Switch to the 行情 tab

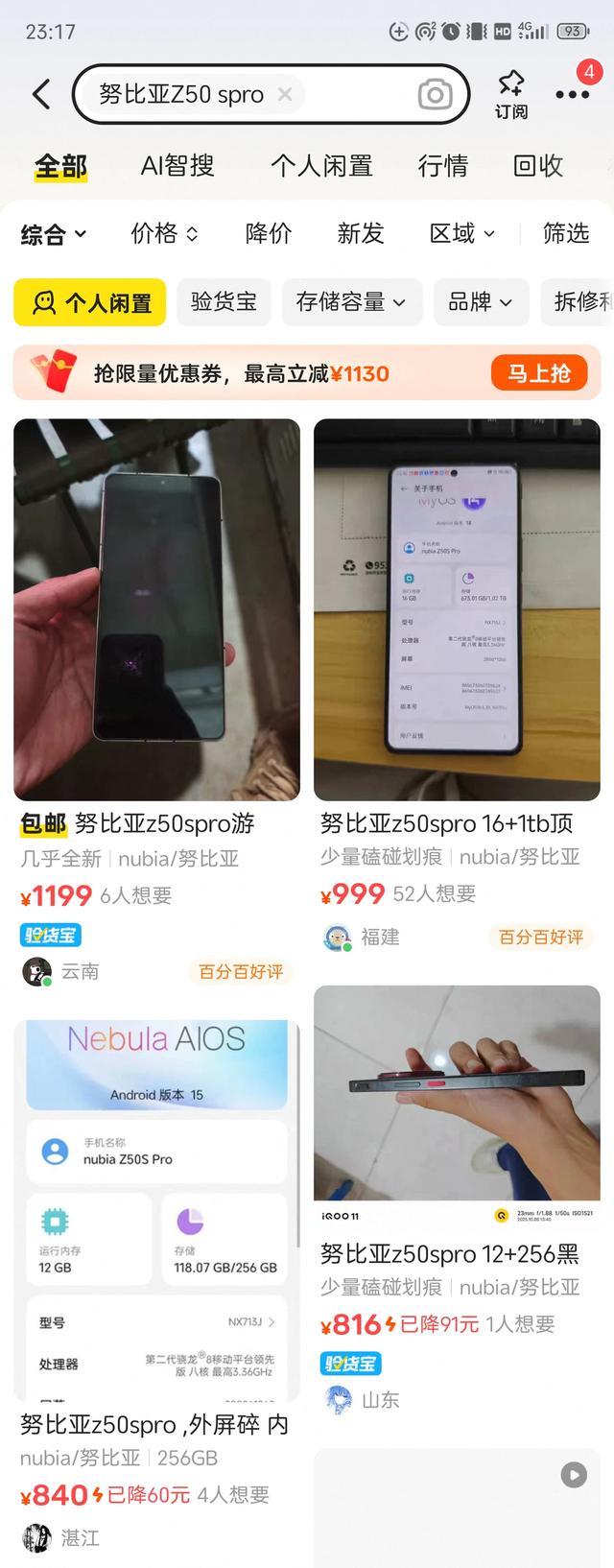(442, 166)
